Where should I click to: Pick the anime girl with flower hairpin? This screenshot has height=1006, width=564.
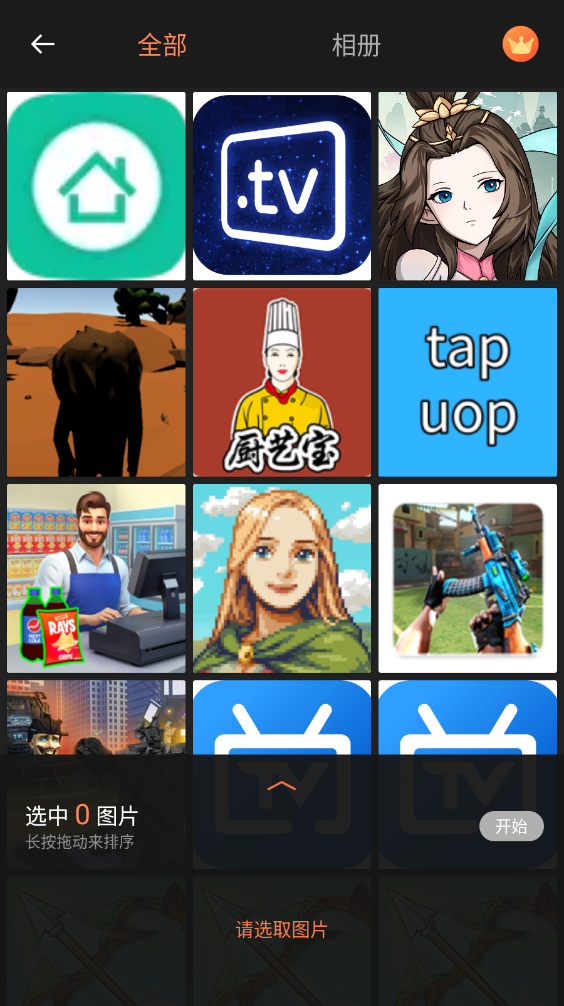point(468,186)
